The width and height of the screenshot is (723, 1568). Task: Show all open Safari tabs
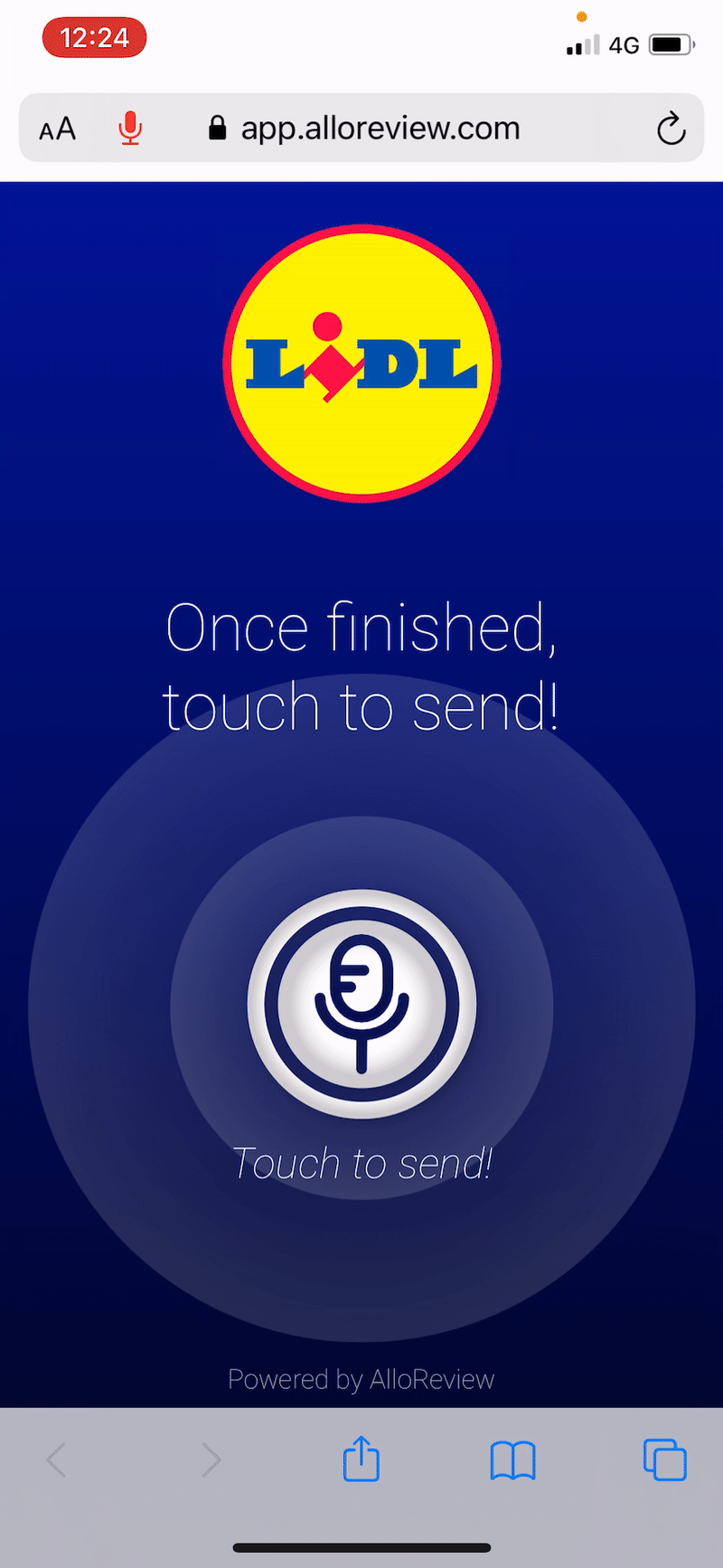664,1459
